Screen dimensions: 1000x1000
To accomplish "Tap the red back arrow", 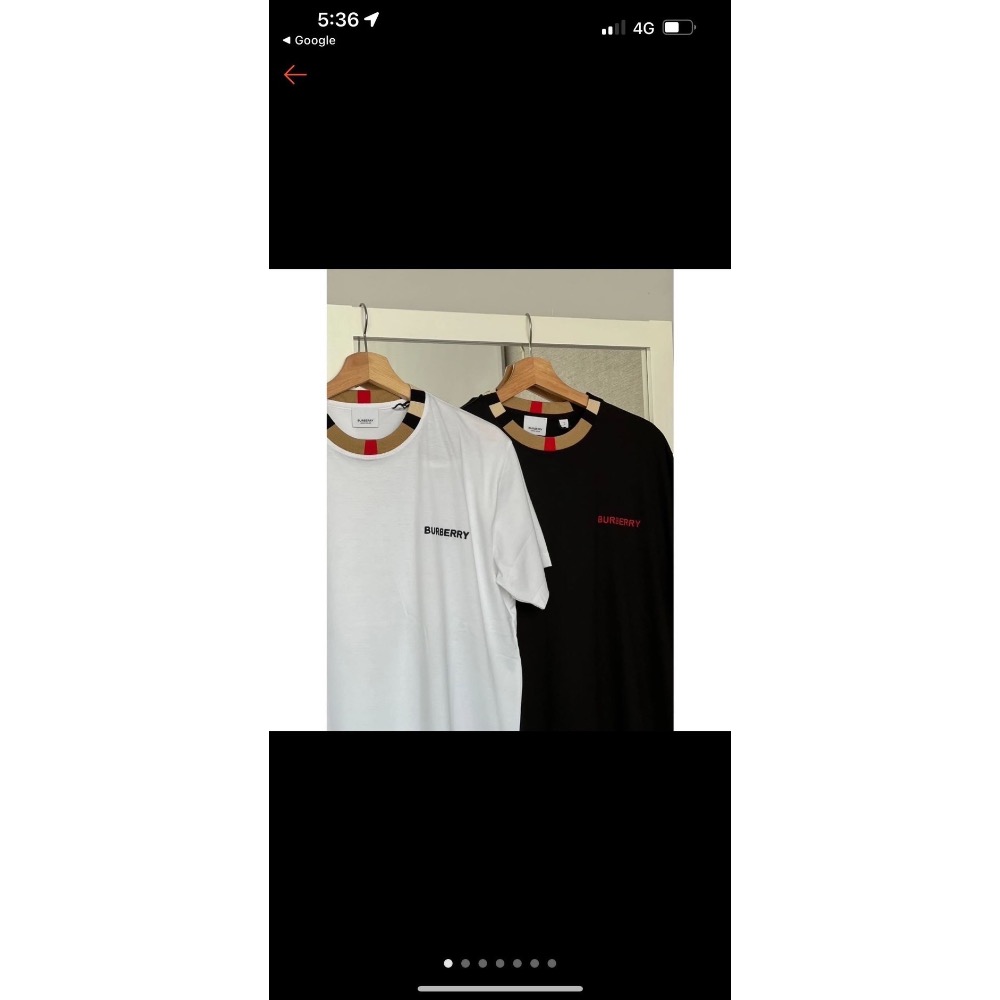I will (x=294, y=75).
